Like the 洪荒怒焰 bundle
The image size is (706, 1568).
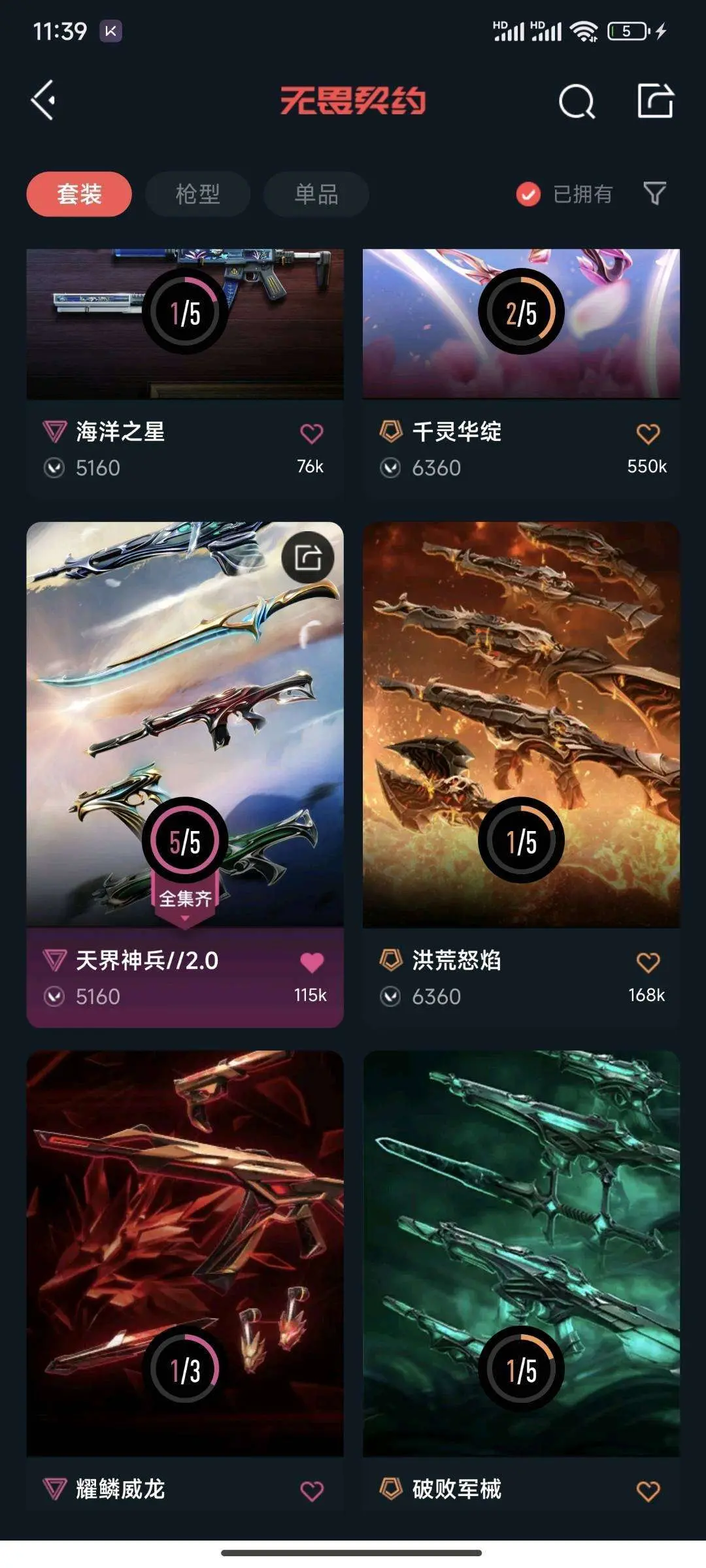648,962
